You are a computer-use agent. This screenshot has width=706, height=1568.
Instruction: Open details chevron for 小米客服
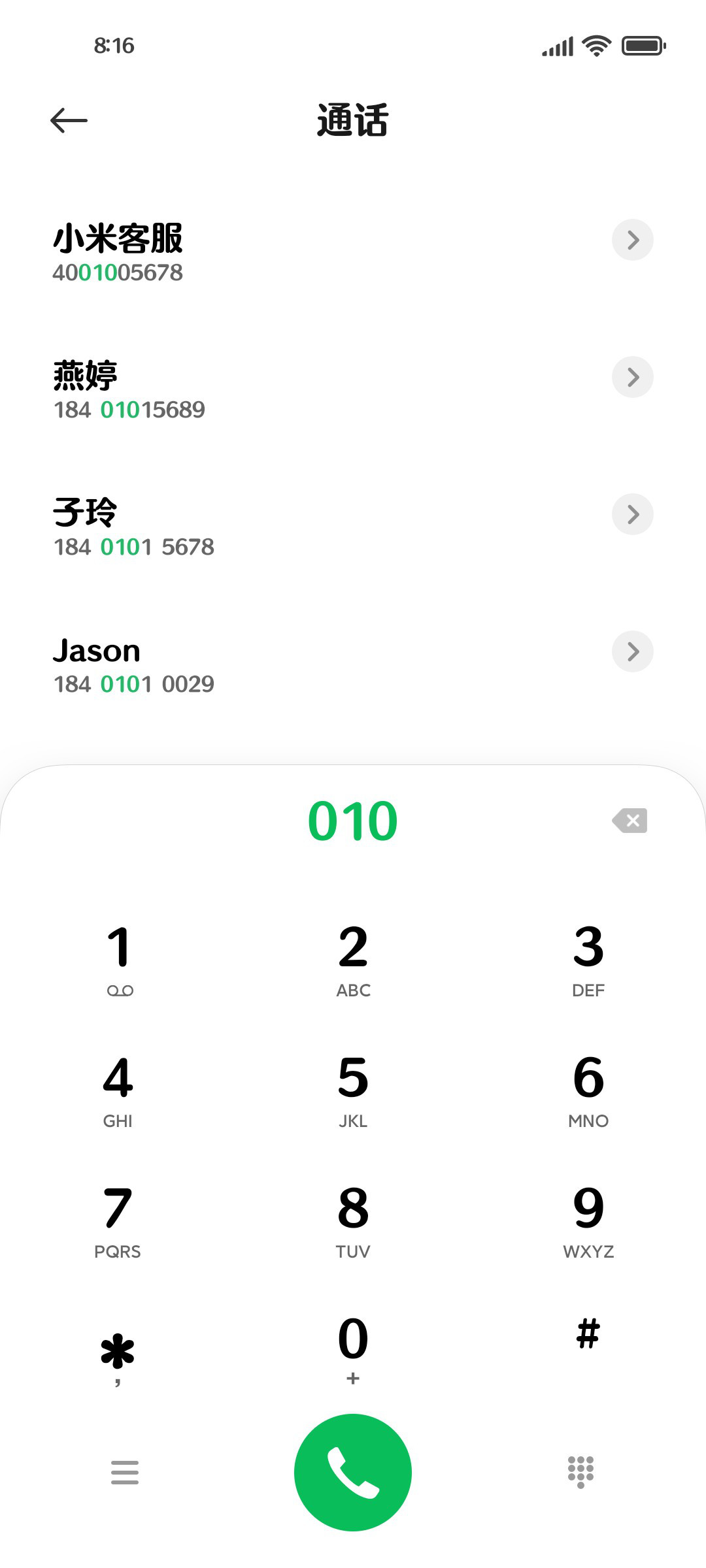coord(632,240)
